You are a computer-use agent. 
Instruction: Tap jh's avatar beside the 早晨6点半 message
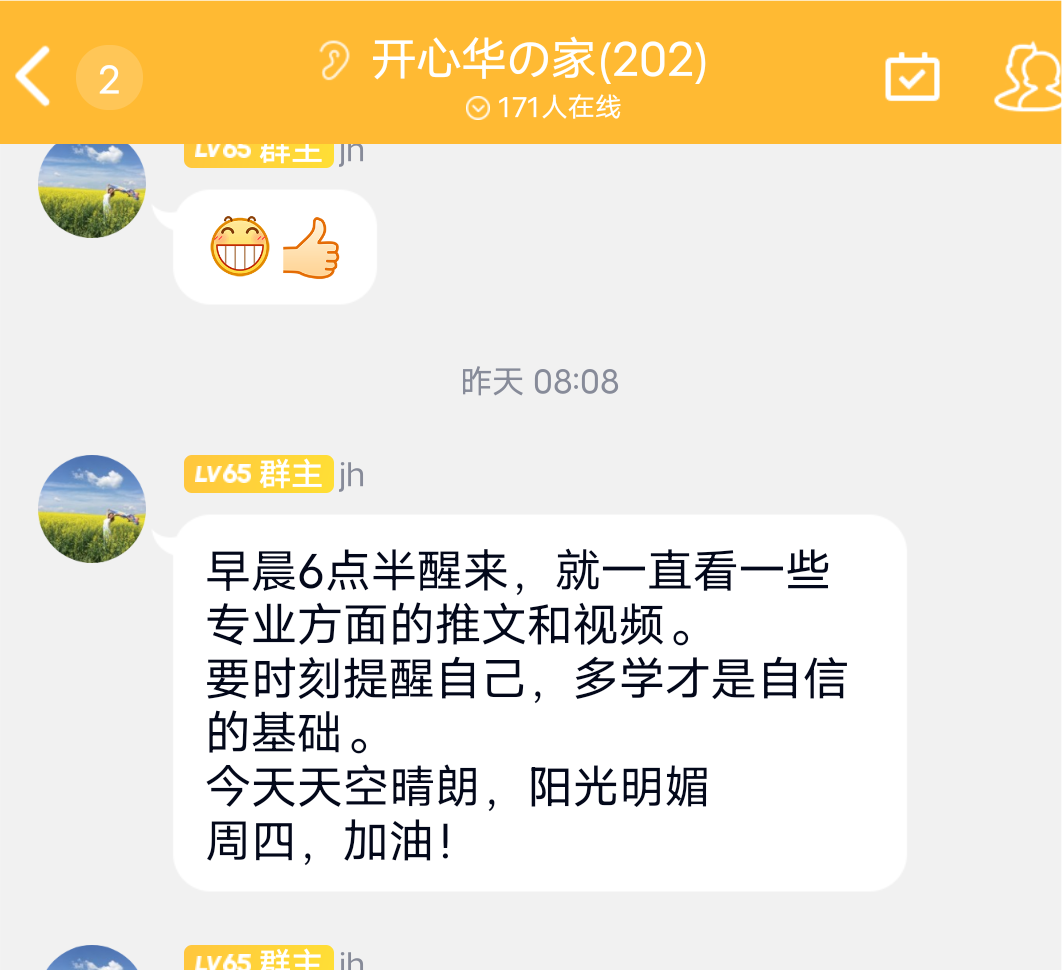point(92,509)
